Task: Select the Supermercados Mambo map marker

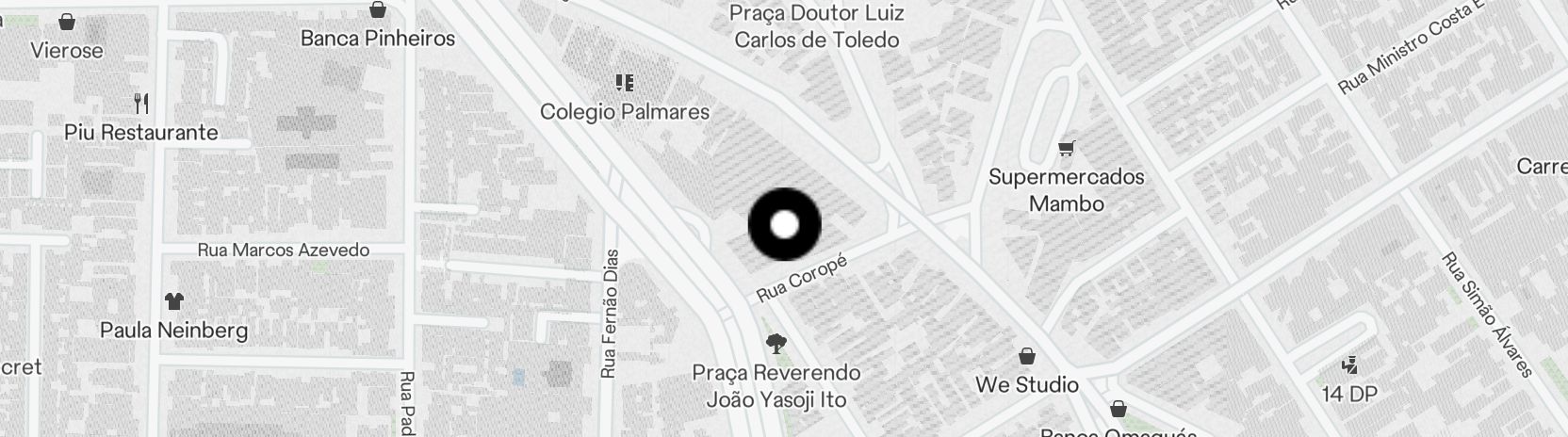Action: [1066, 149]
